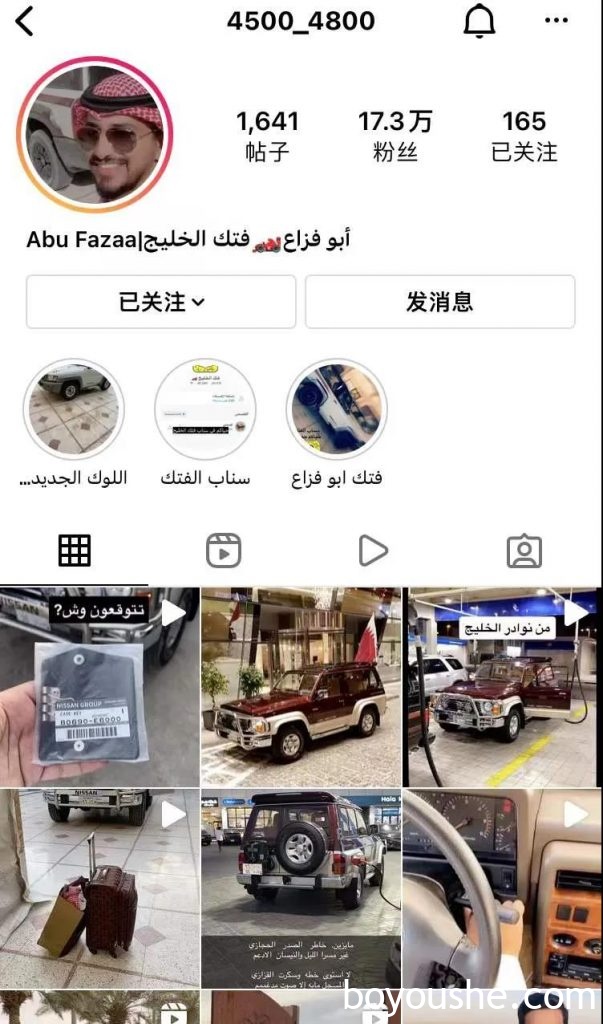
Task: Open the فتك ابو فزاع story highlight
Action: pos(337,410)
